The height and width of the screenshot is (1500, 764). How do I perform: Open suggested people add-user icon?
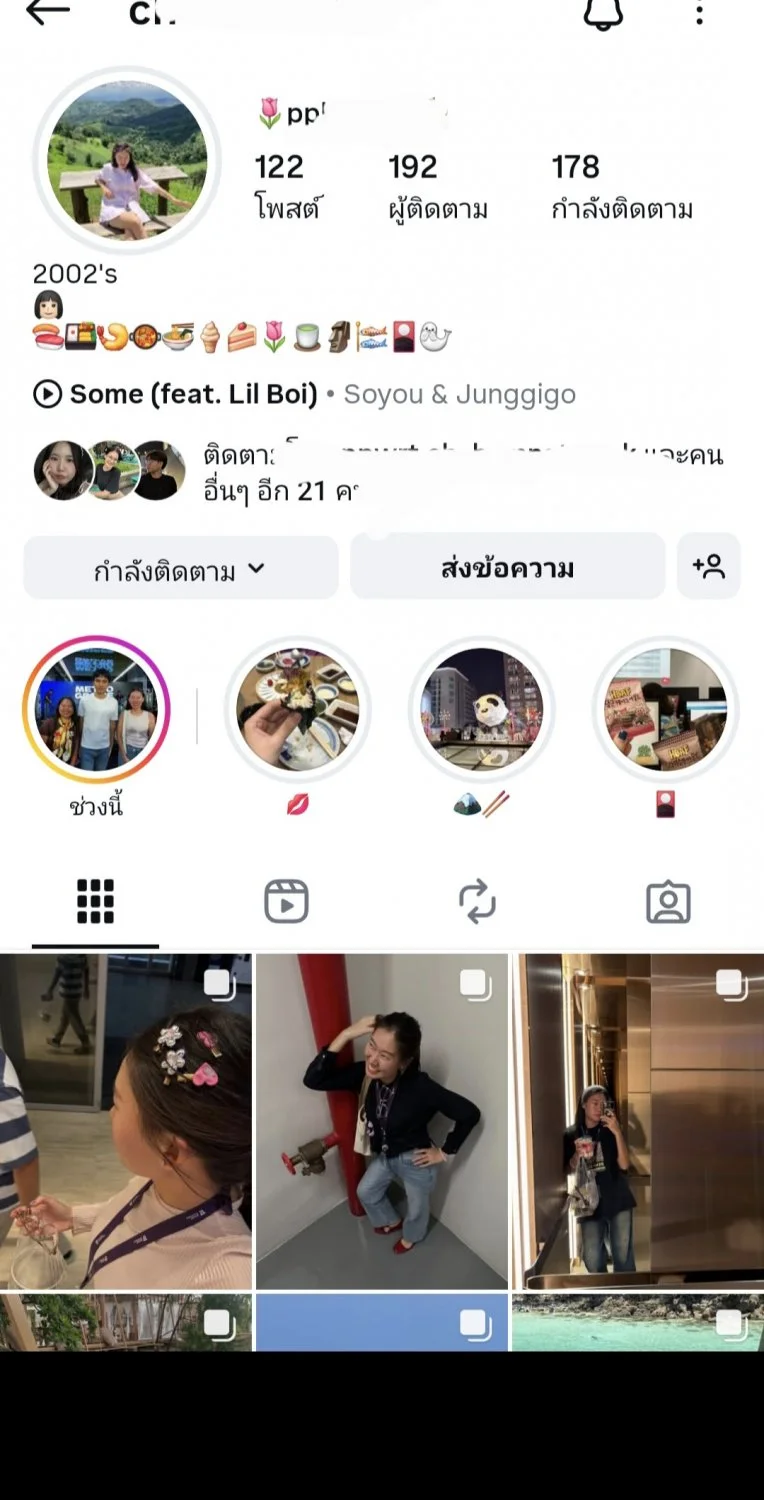tap(709, 567)
